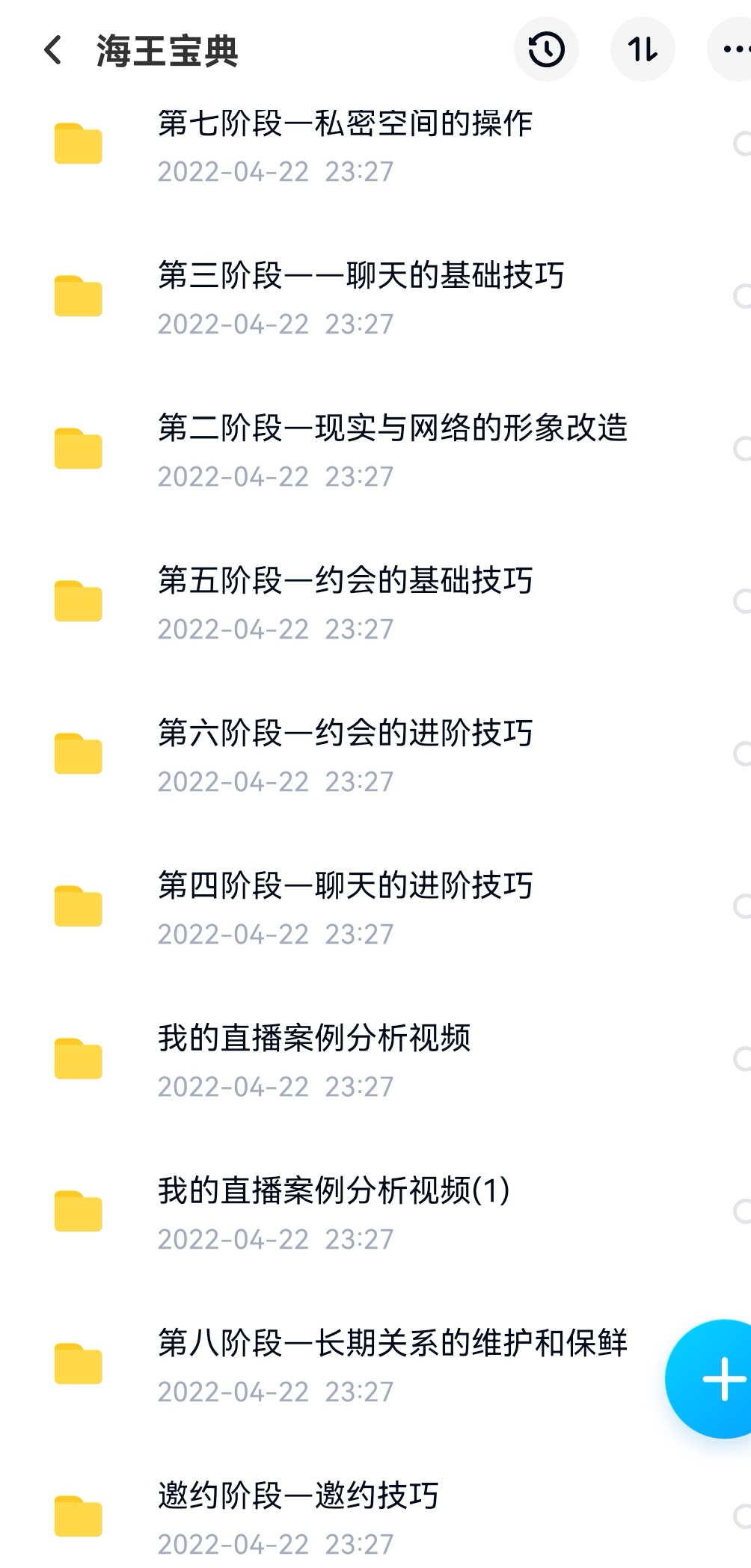Open folder 第五阶段—约会的基础技巧
This screenshot has height=1568, width=751.
click(x=375, y=603)
